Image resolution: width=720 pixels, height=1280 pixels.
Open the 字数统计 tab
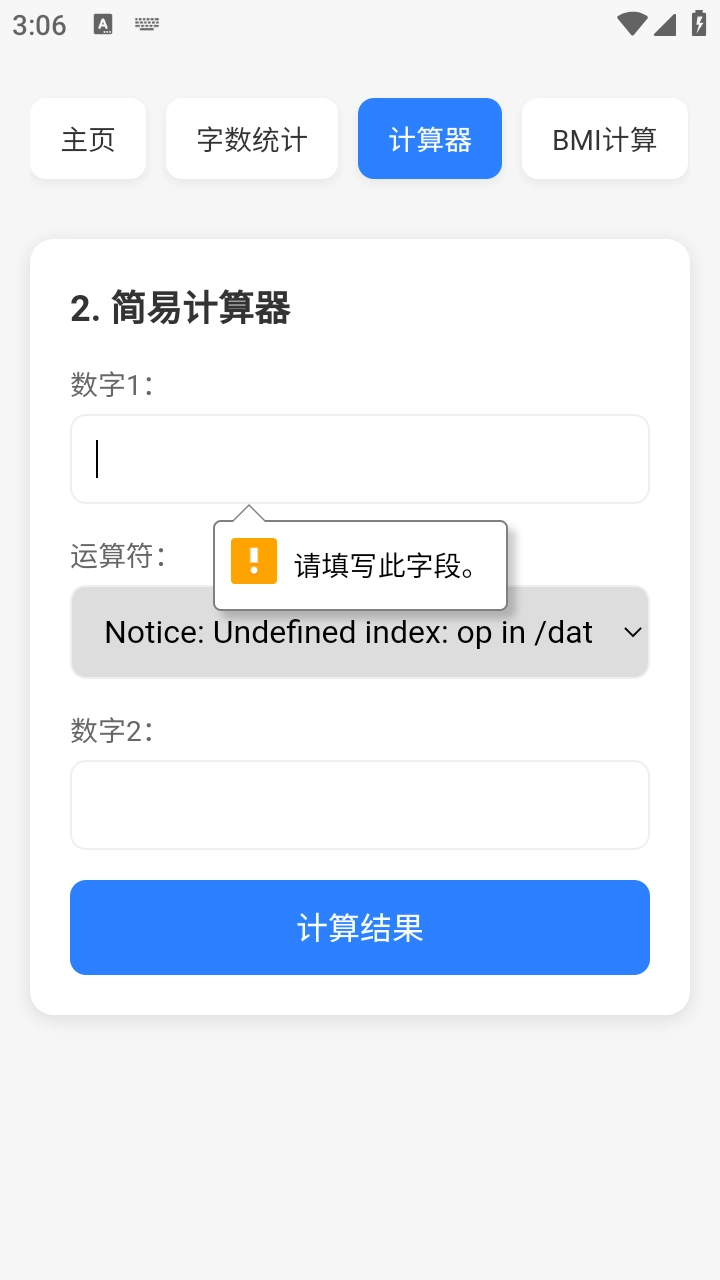[252, 139]
